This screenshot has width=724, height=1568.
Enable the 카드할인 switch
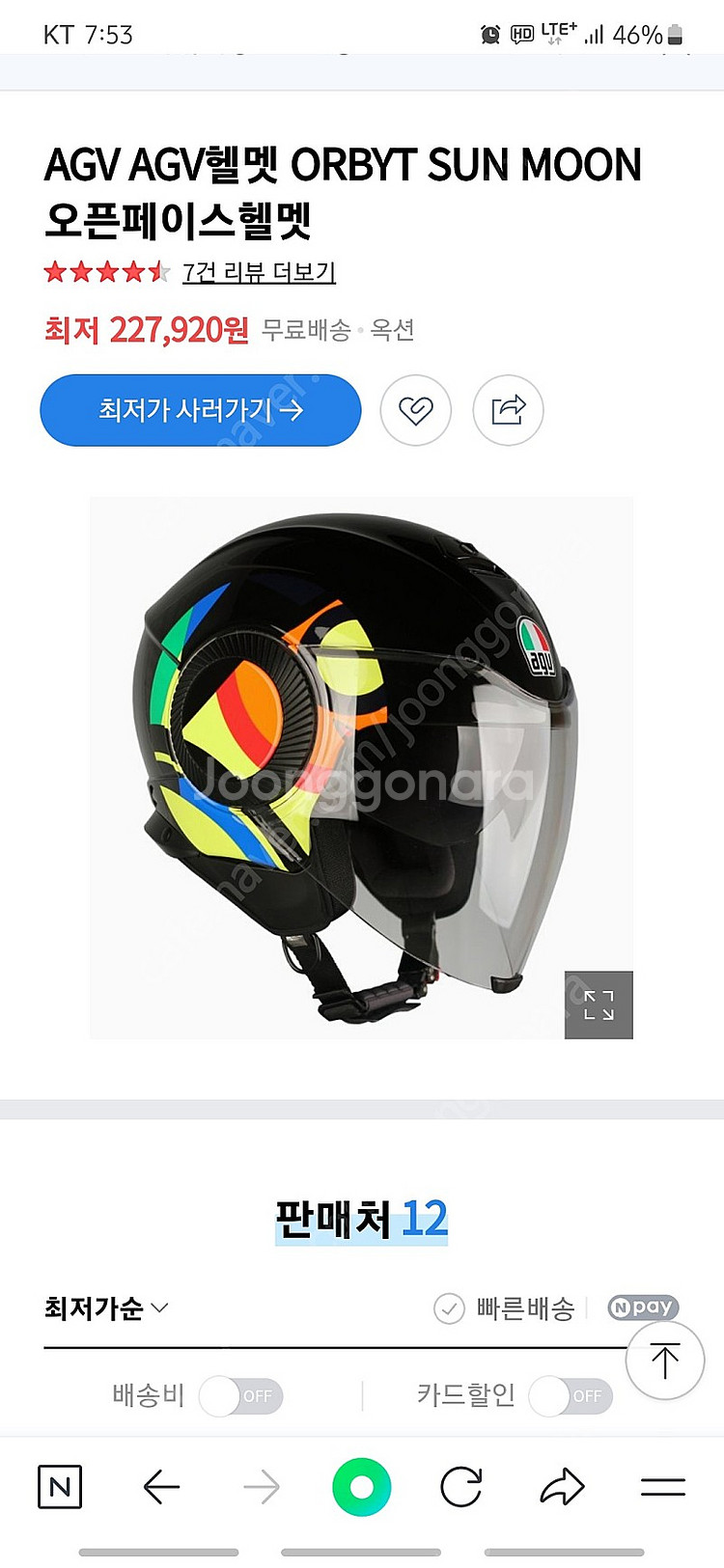click(571, 1395)
